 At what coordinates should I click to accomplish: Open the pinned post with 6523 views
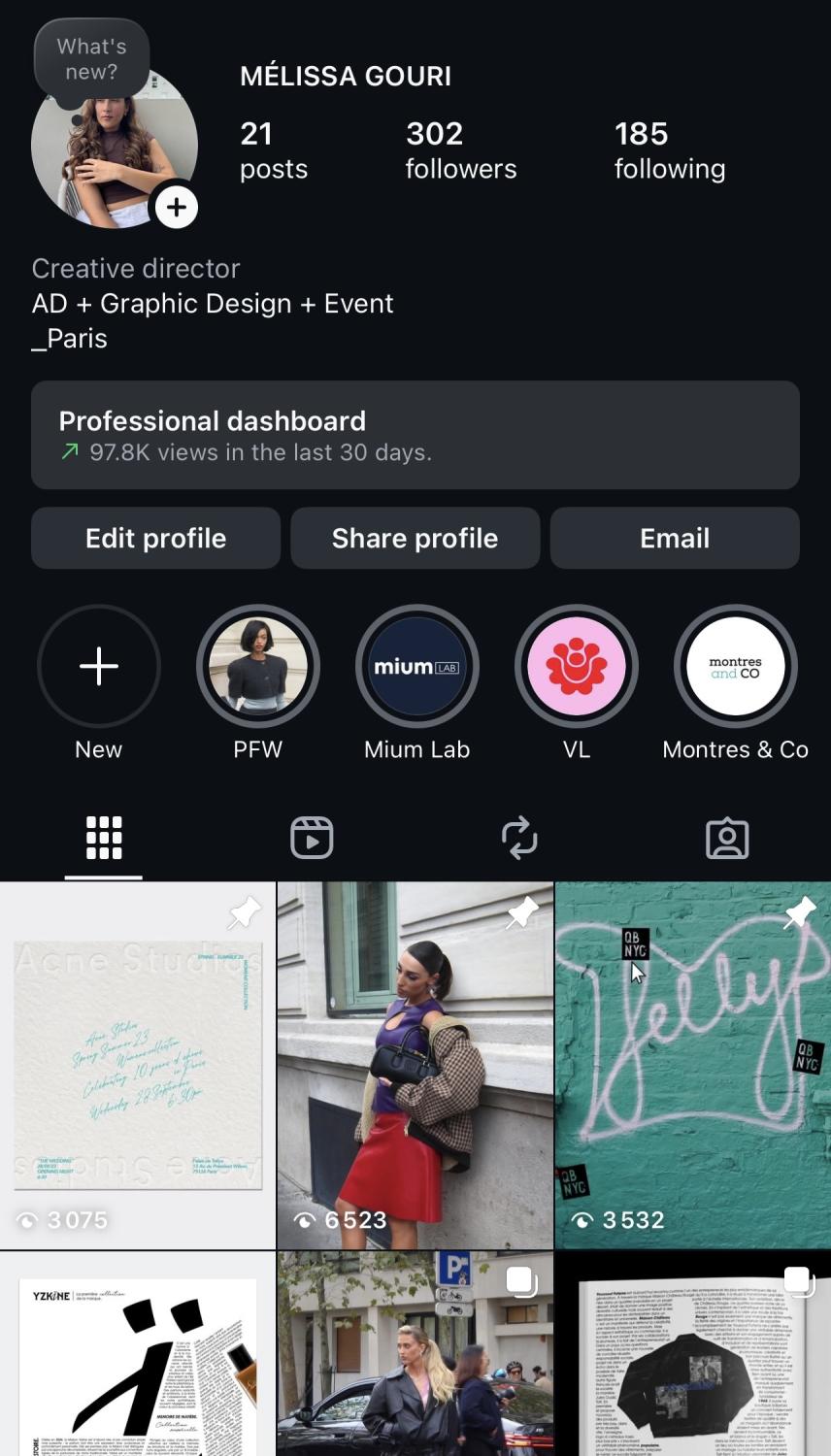[x=415, y=1065]
